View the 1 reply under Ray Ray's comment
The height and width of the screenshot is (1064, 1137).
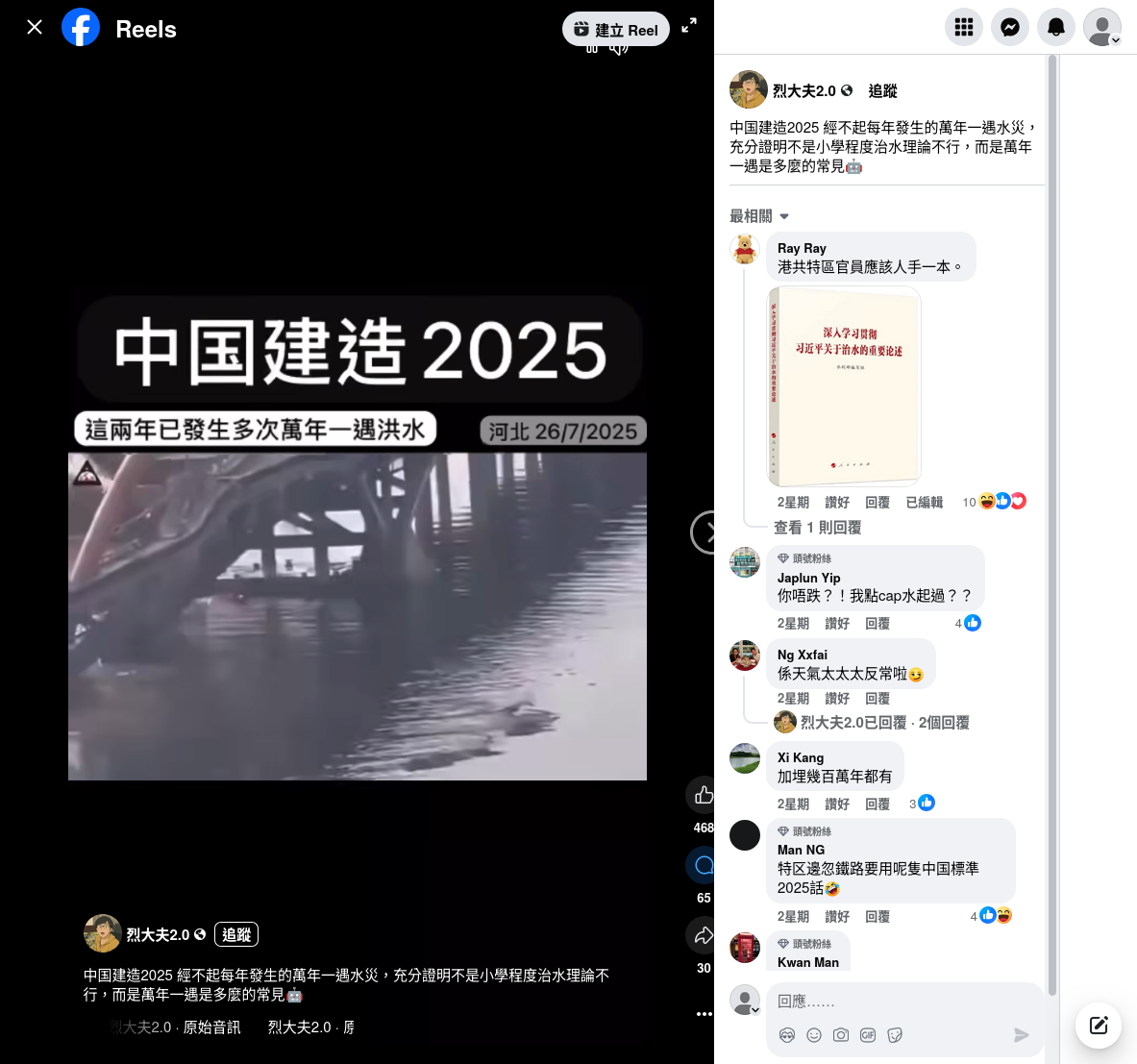[817, 527]
